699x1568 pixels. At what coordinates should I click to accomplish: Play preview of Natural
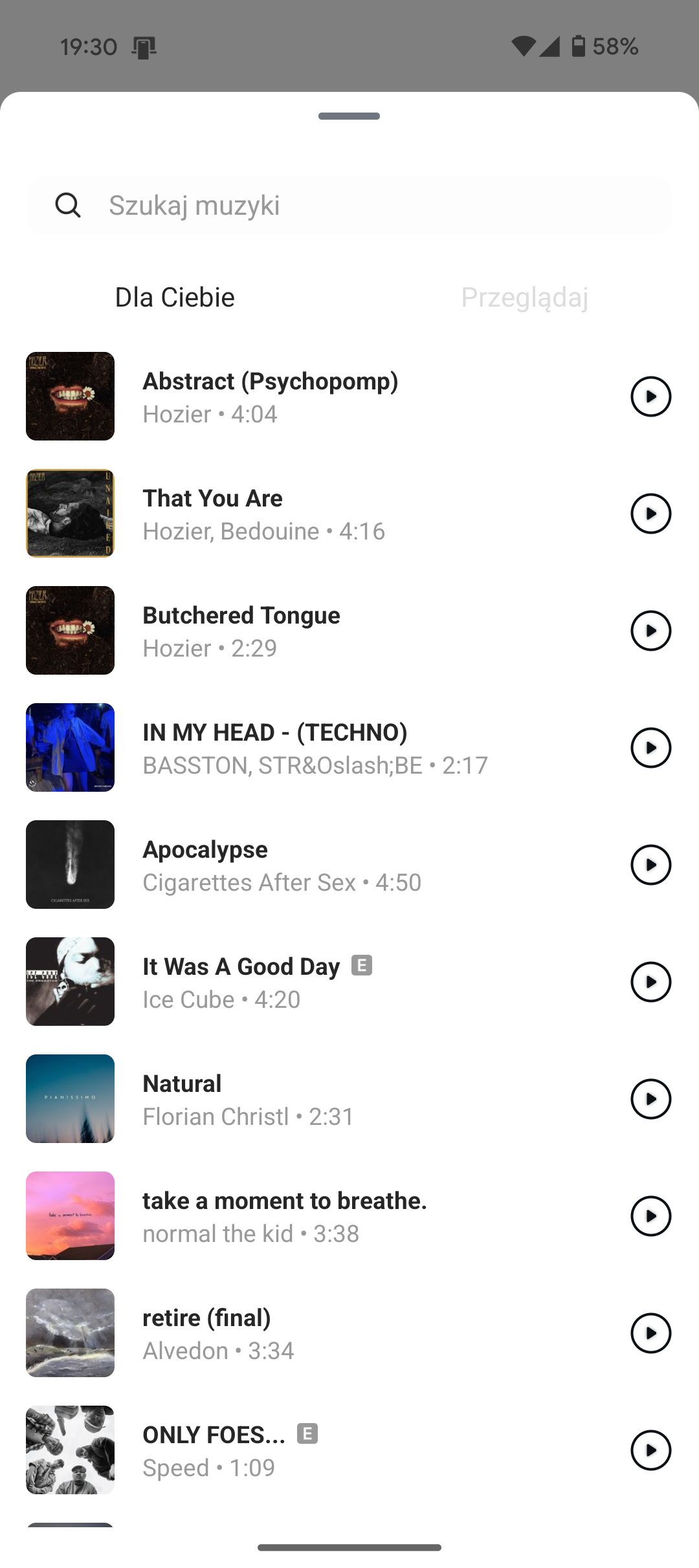coord(650,1099)
